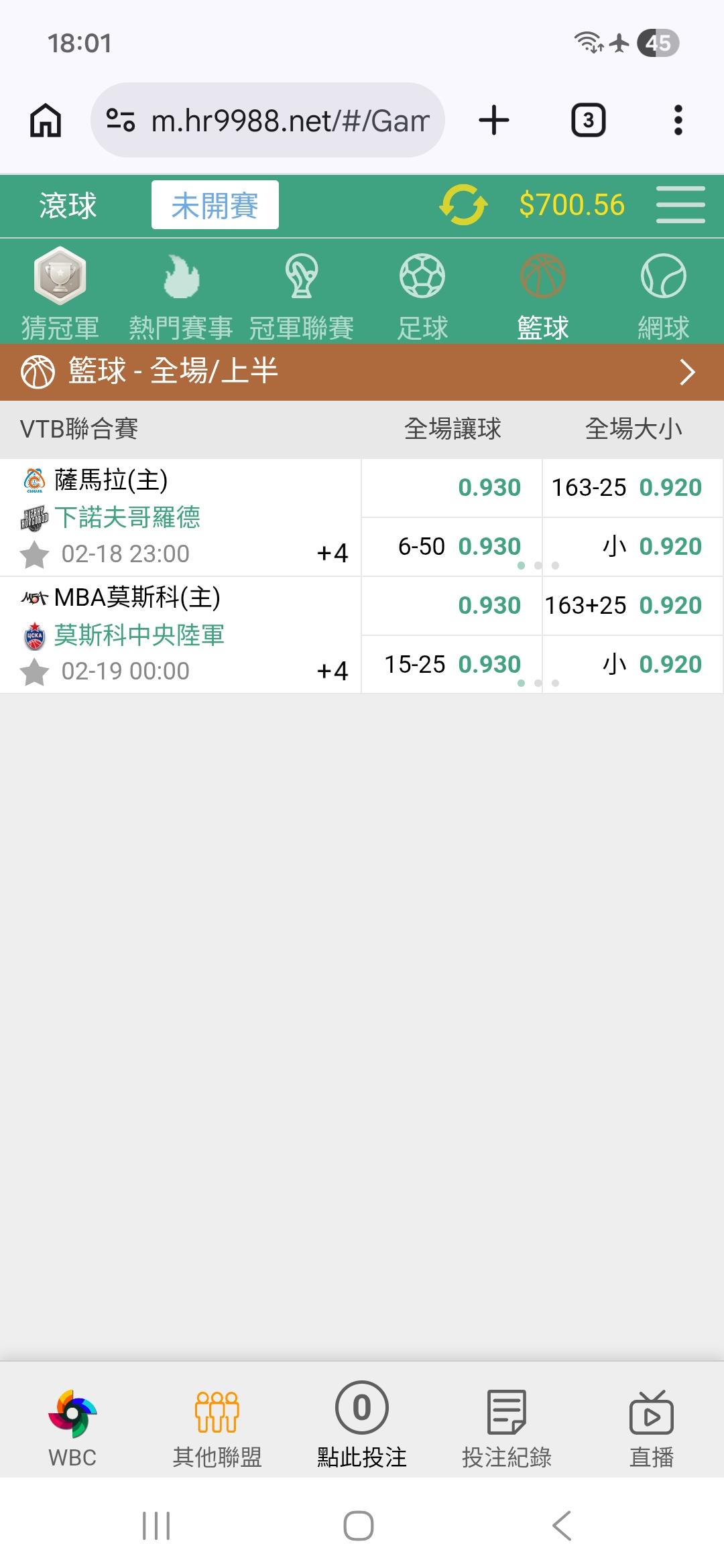Bet on 下諾夫哥羅德 handicap 6-50 at 0.930
This screenshot has height=1568, width=724.
pos(452,546)
